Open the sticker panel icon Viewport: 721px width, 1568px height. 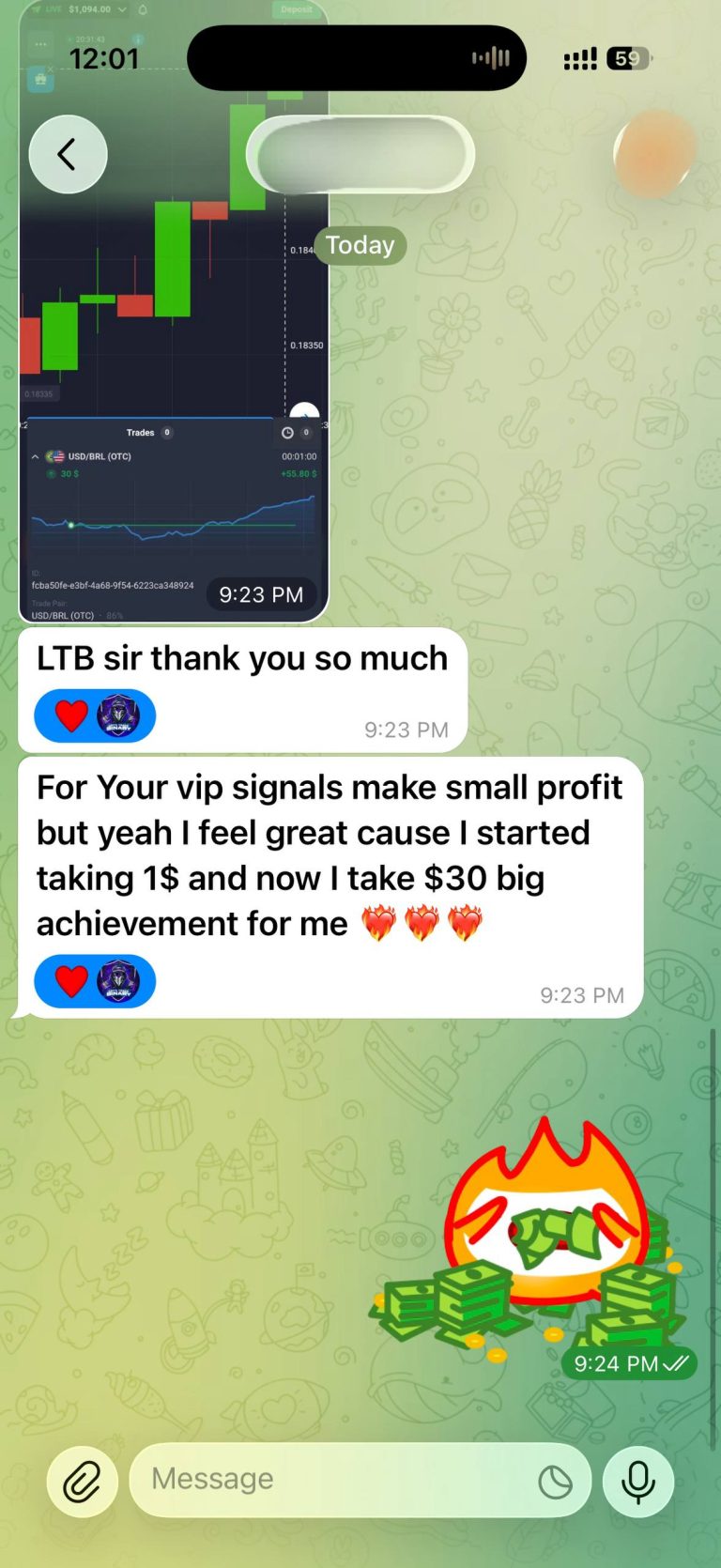pos(555,1482)
